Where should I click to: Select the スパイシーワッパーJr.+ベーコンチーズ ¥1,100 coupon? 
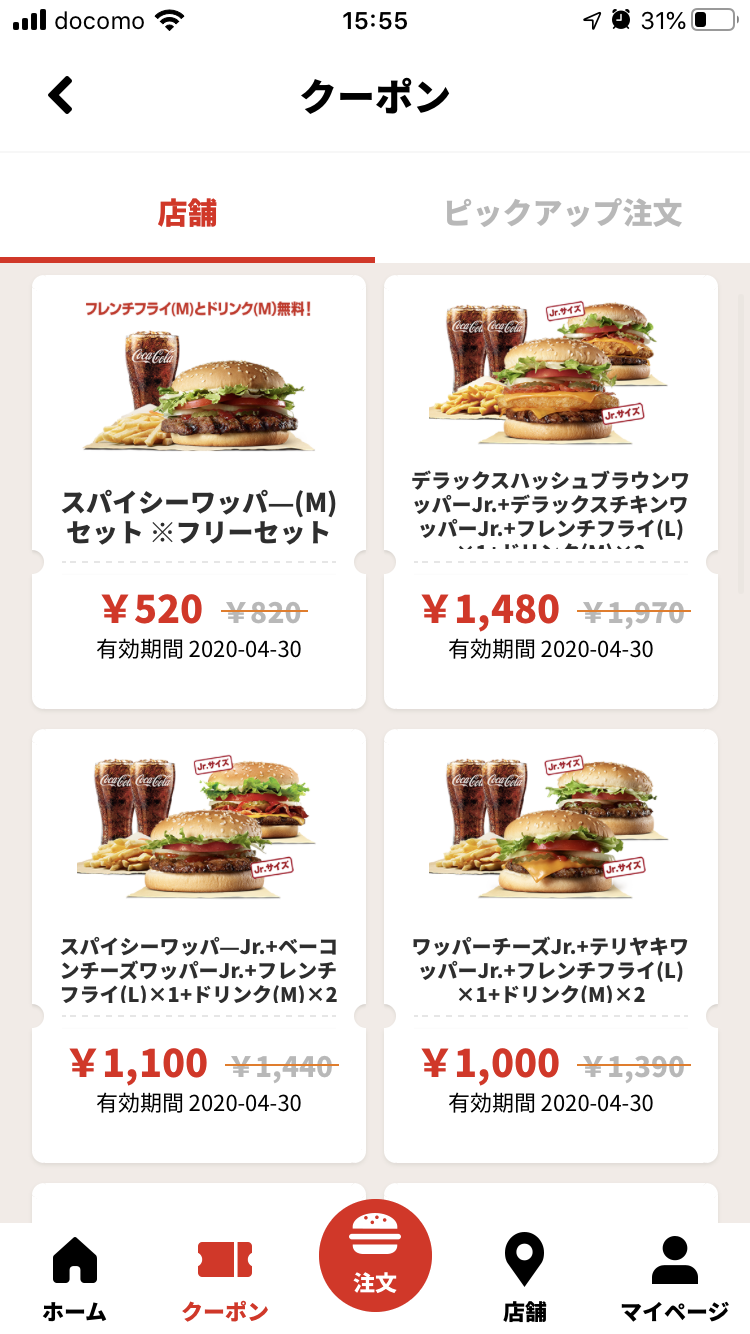point(199,945)
